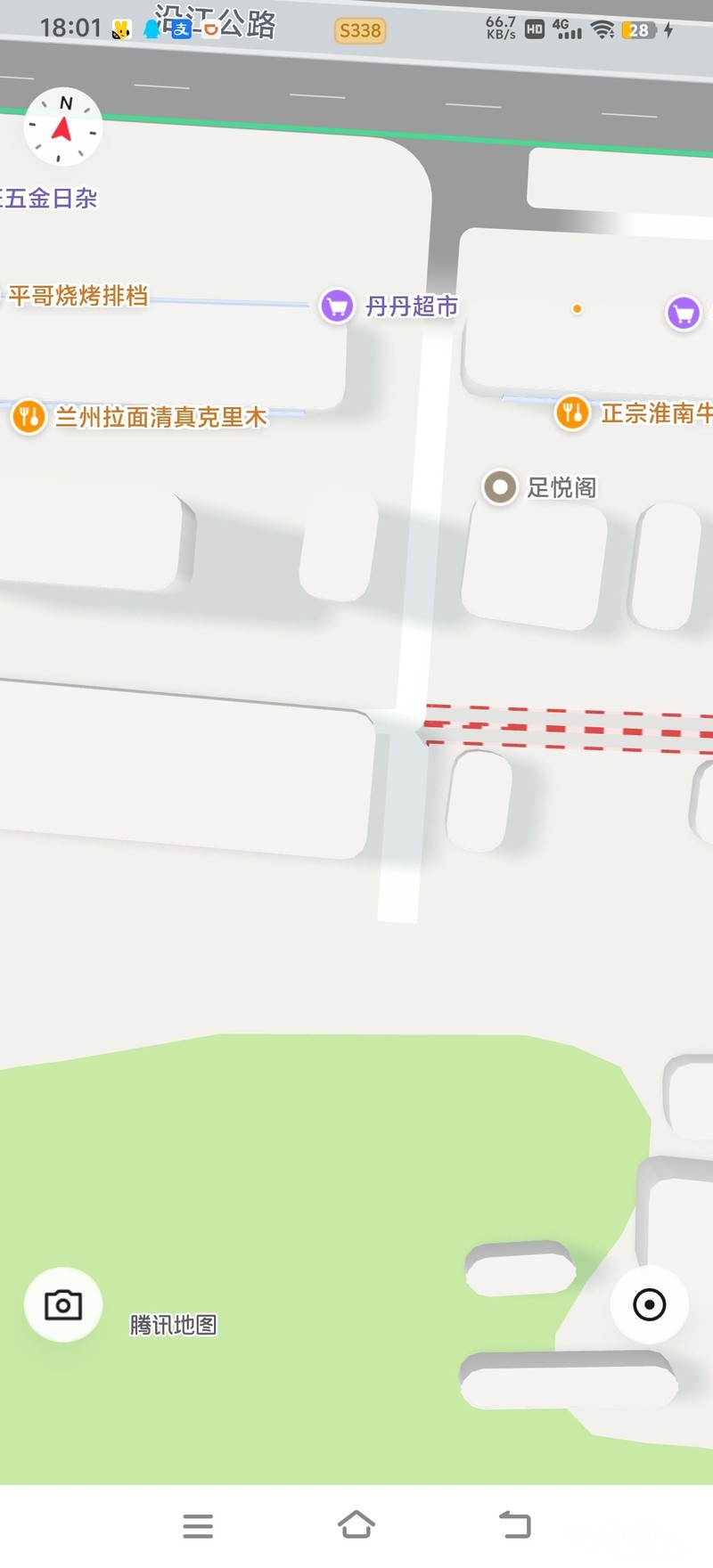713x1568 pixels.
Task: Center map on my location
Action: (649, 1304)
